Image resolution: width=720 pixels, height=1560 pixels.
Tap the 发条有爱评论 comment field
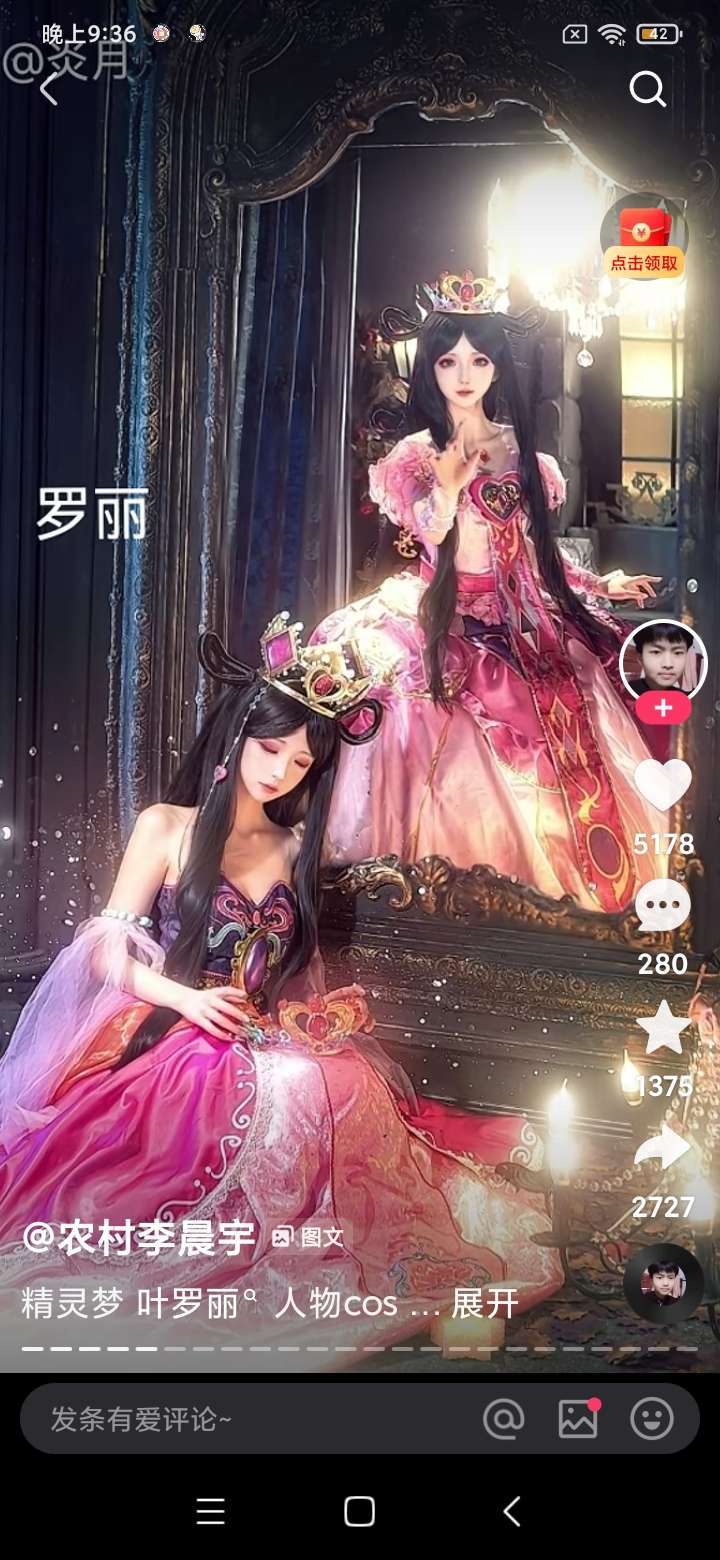[x=240, y=1418]
